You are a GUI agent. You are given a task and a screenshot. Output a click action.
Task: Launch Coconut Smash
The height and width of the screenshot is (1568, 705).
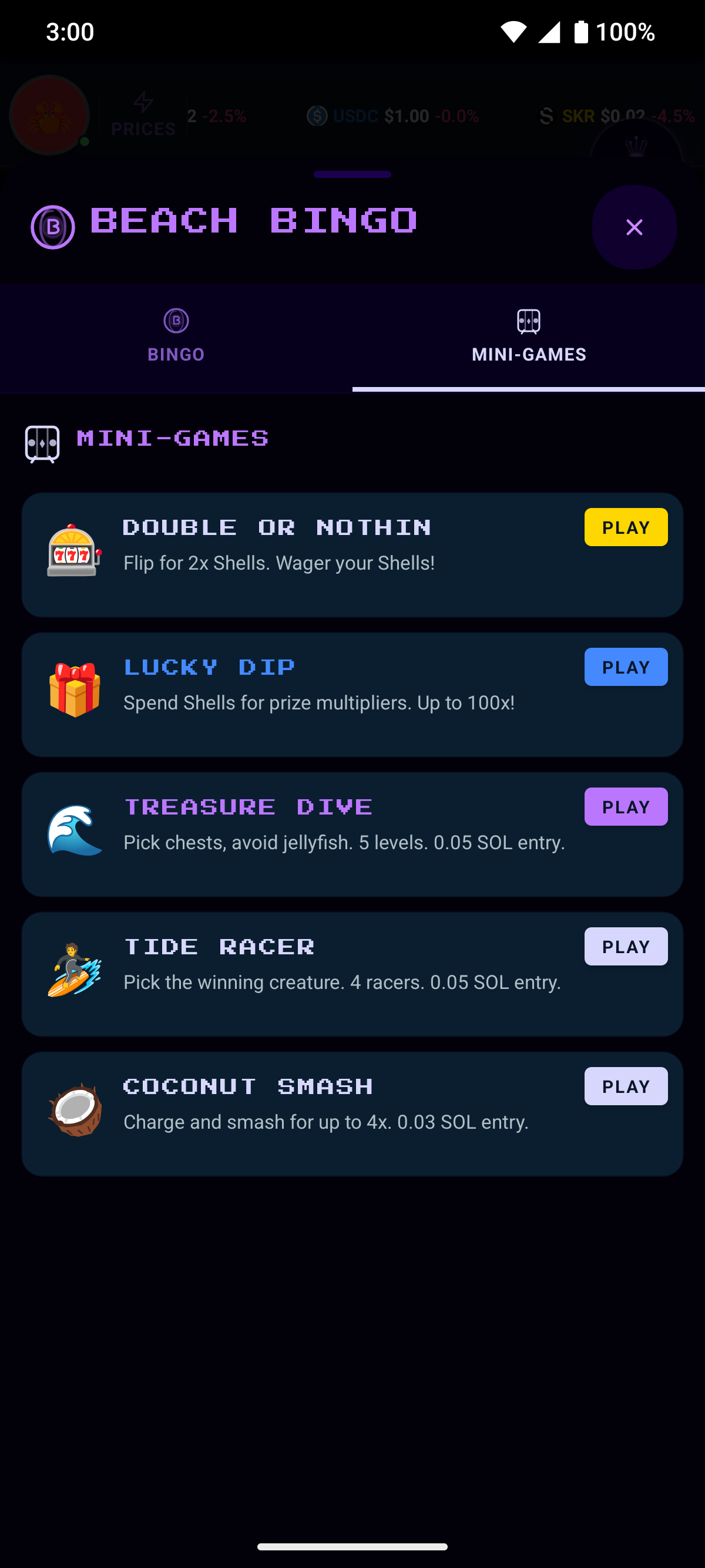tap(626, 1086)
